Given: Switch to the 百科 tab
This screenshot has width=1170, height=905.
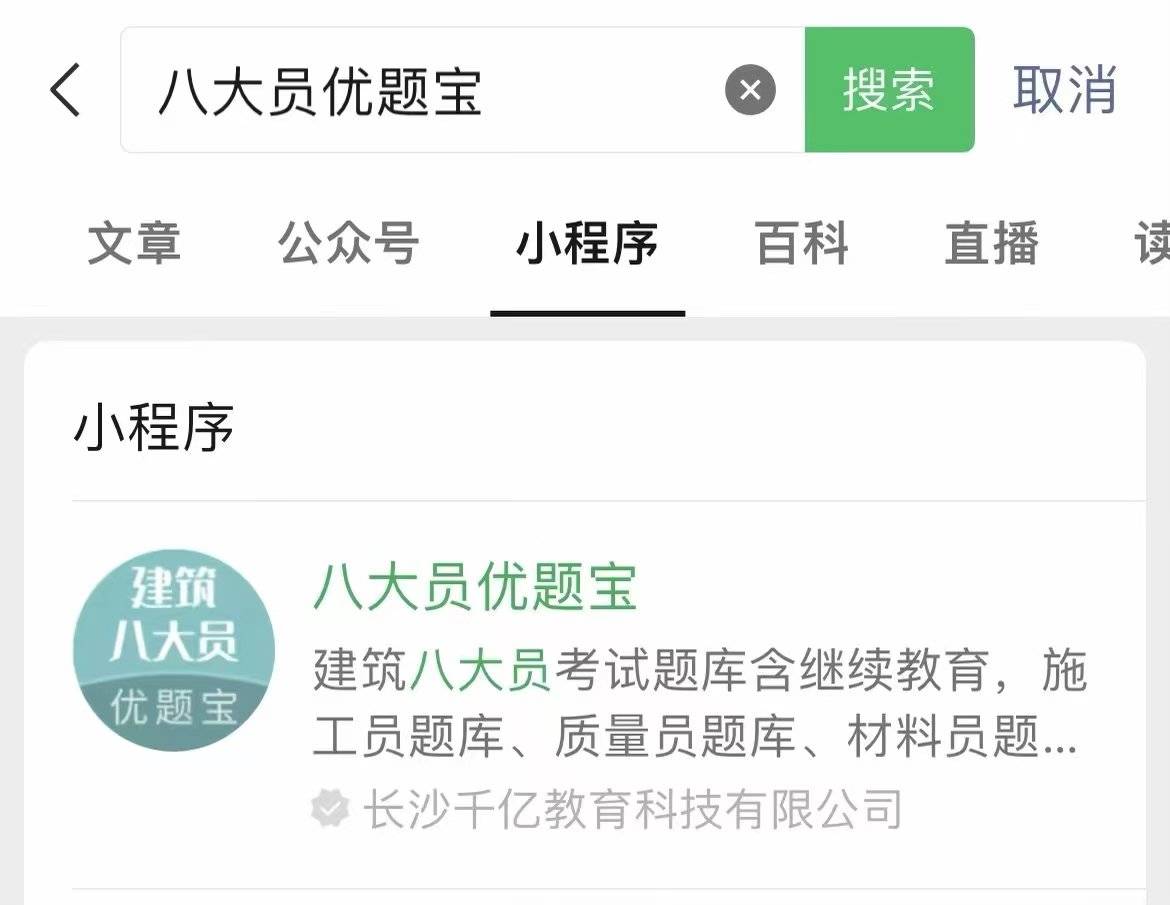Looking at the screenshot, I should [x=802, y=244].
